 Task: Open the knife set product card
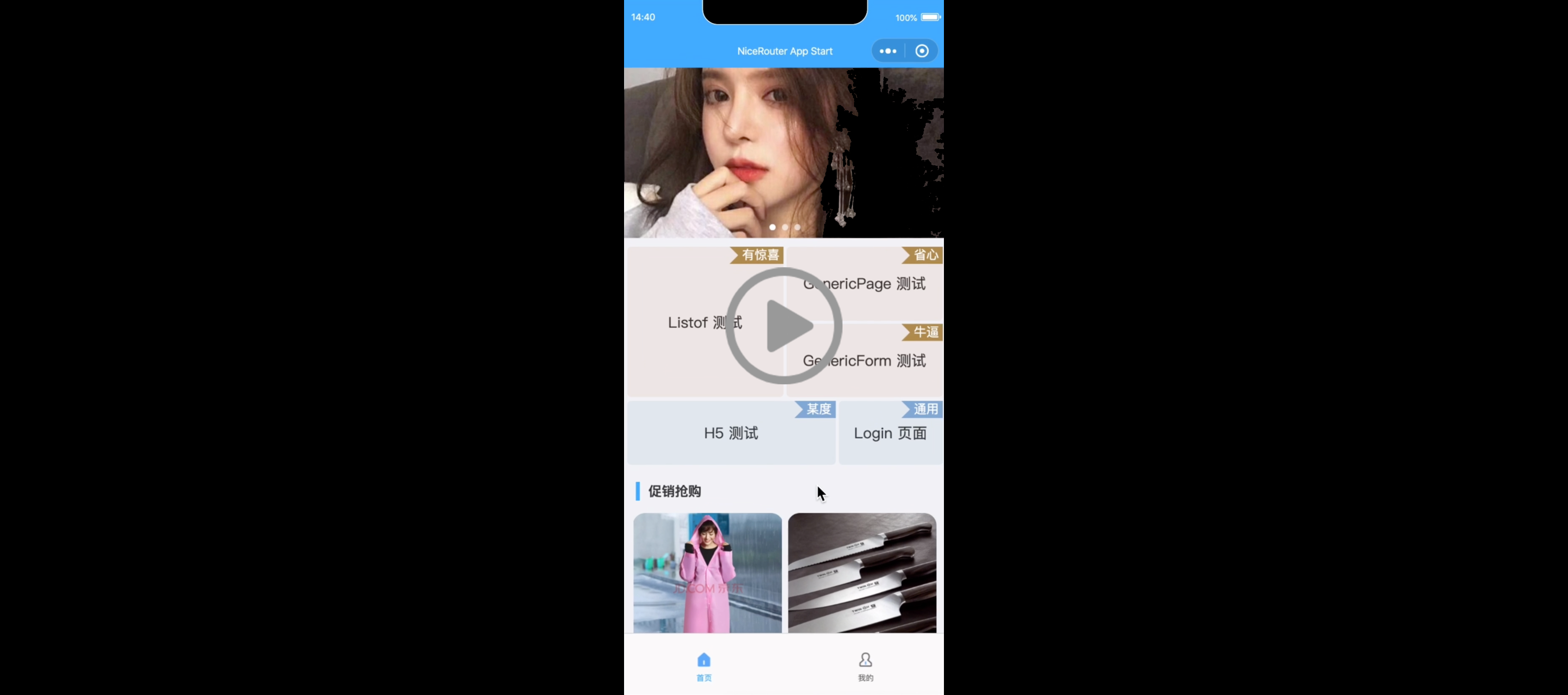pos(862,573)
